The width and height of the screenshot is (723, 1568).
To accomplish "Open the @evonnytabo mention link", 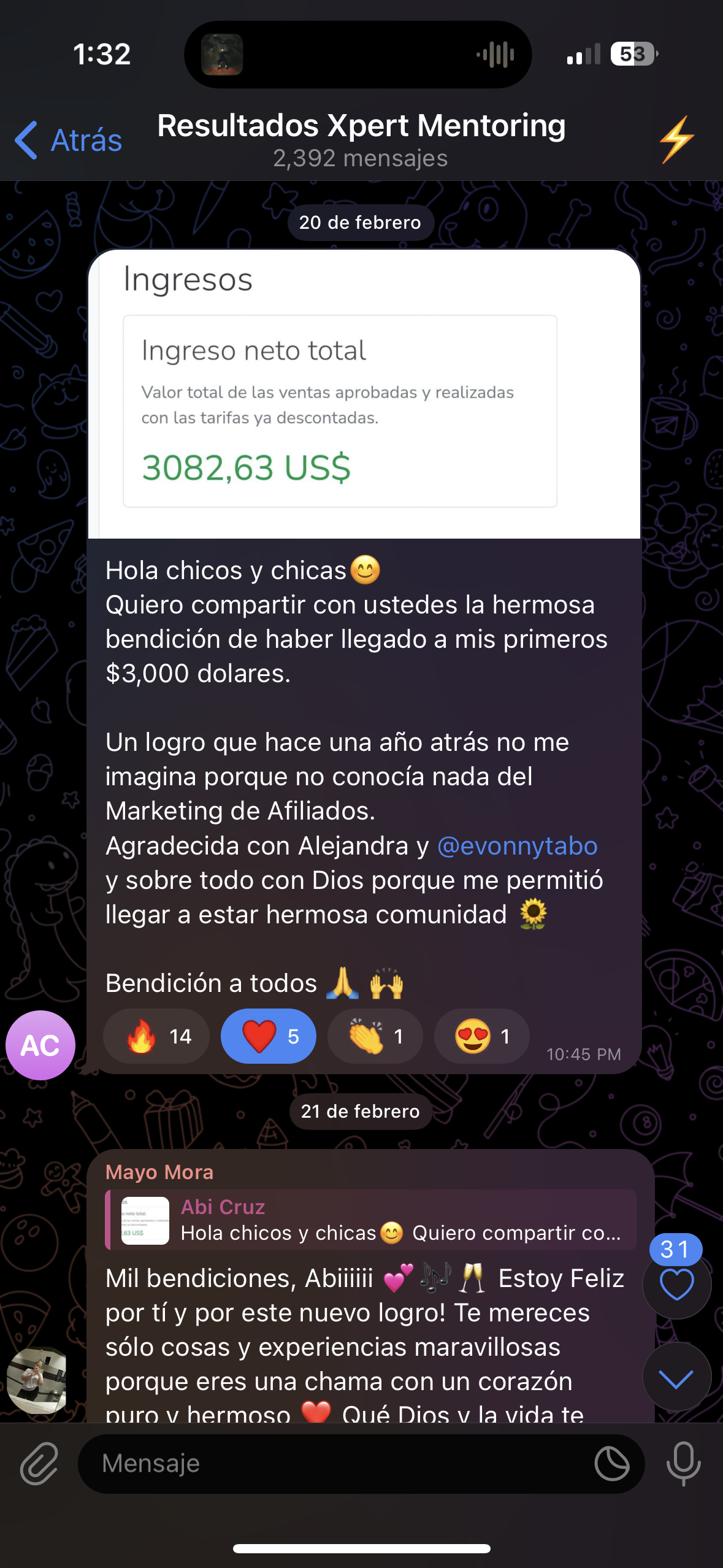I will (x=517, y=846).
